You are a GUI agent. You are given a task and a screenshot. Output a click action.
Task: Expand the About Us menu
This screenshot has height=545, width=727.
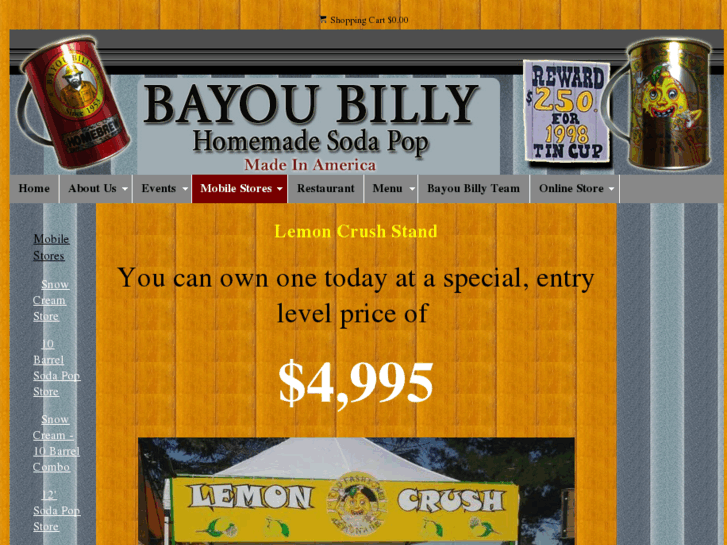pos(95,189)
